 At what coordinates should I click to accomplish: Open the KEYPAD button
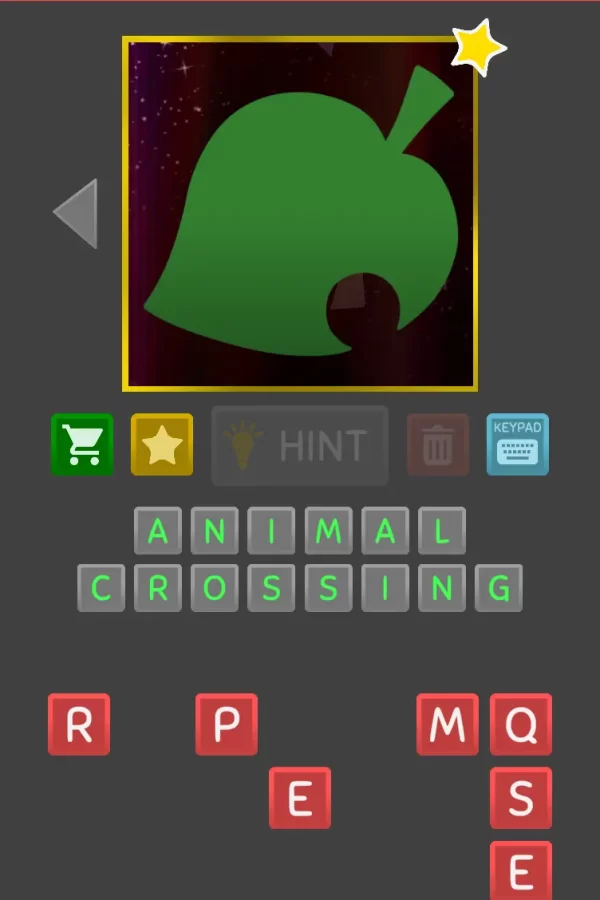click(517, 445)
